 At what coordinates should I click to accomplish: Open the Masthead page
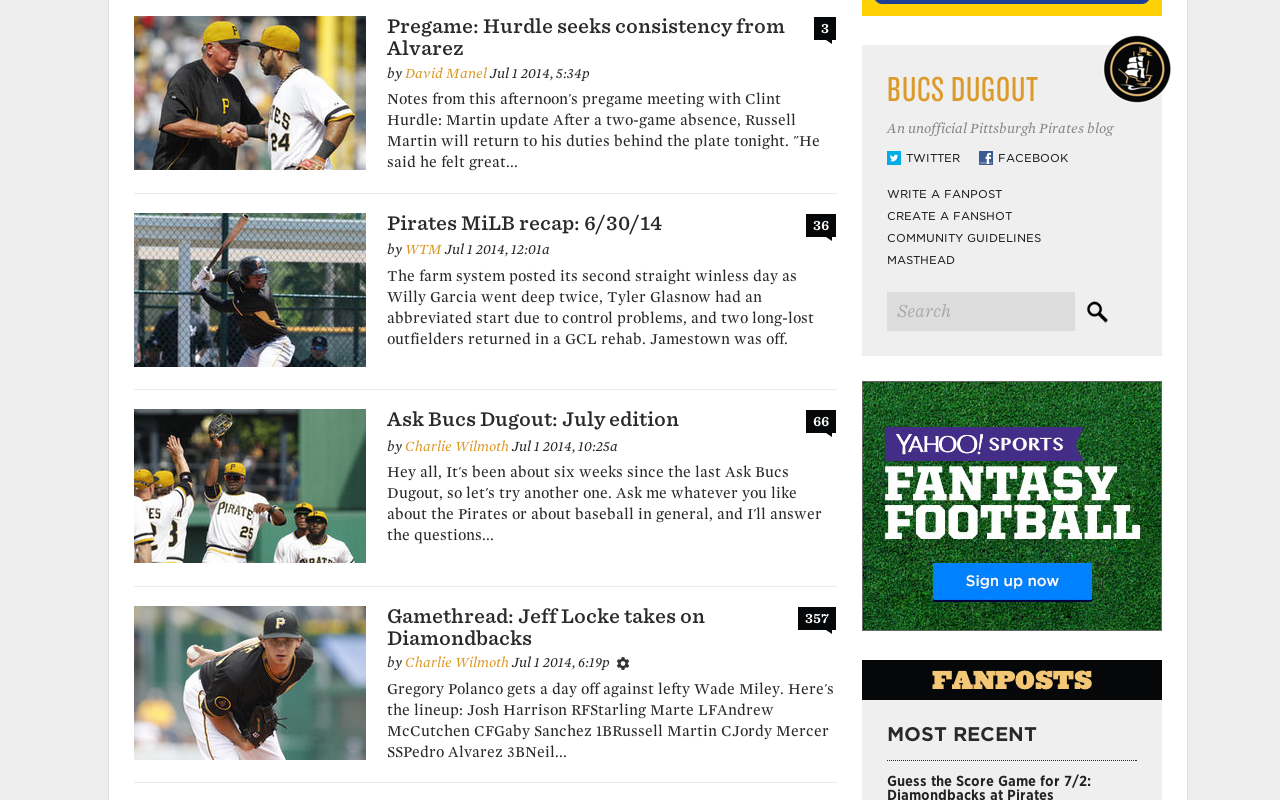(920, 260)
